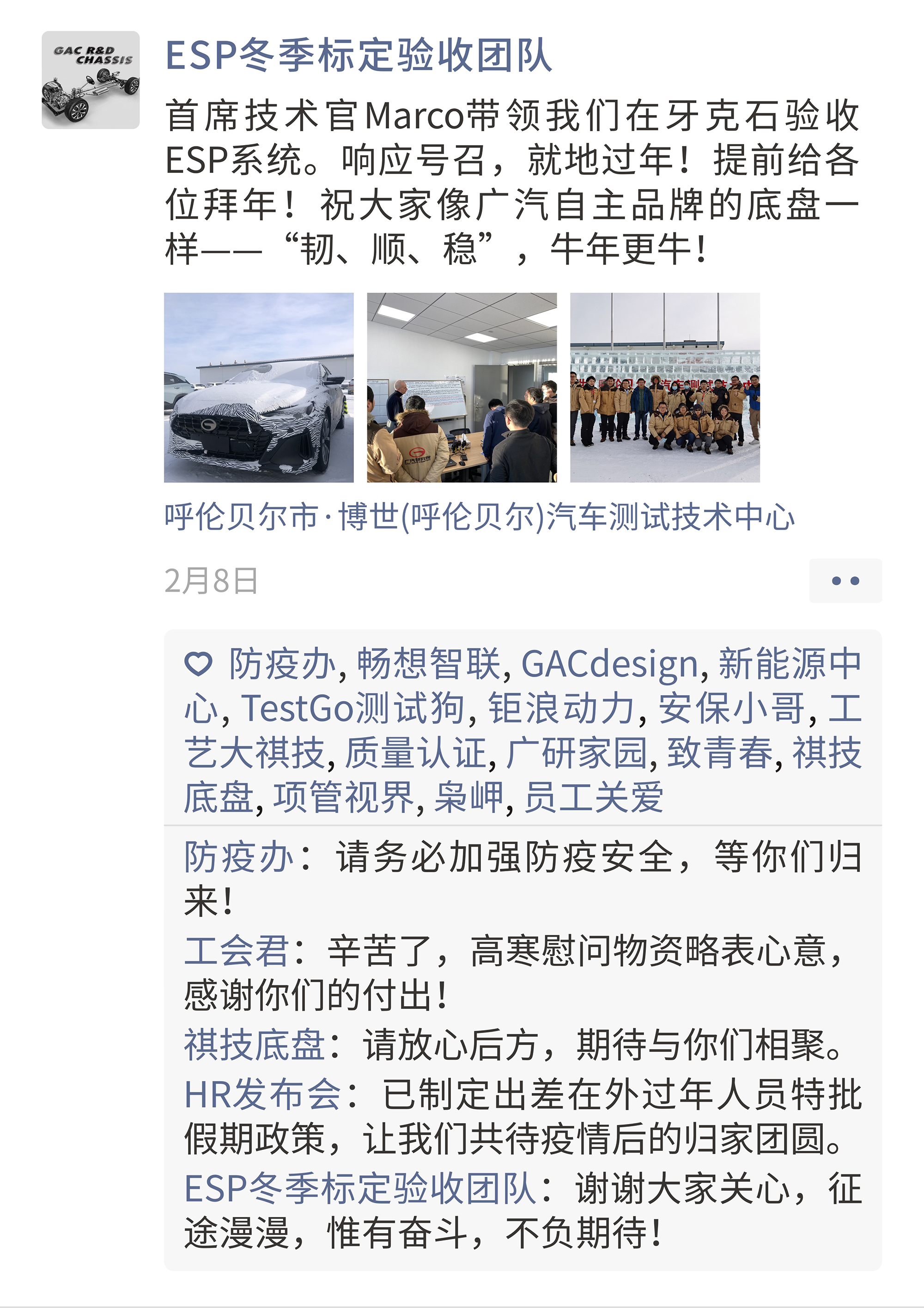Reply to 祺技底盘's comment
The image size is (924, 1308).
click(x=598, y=1045)
